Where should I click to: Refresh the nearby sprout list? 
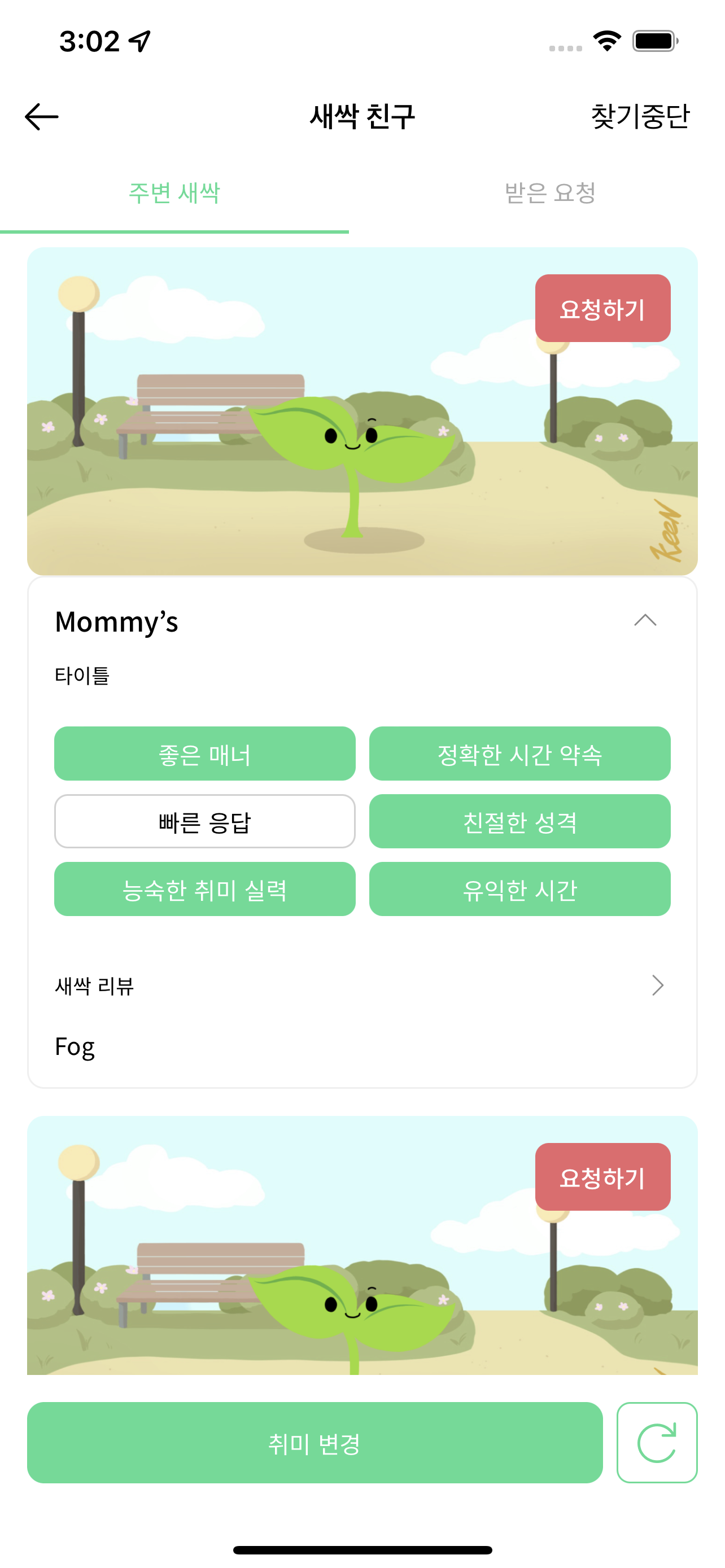click(x=656, y=1442)
